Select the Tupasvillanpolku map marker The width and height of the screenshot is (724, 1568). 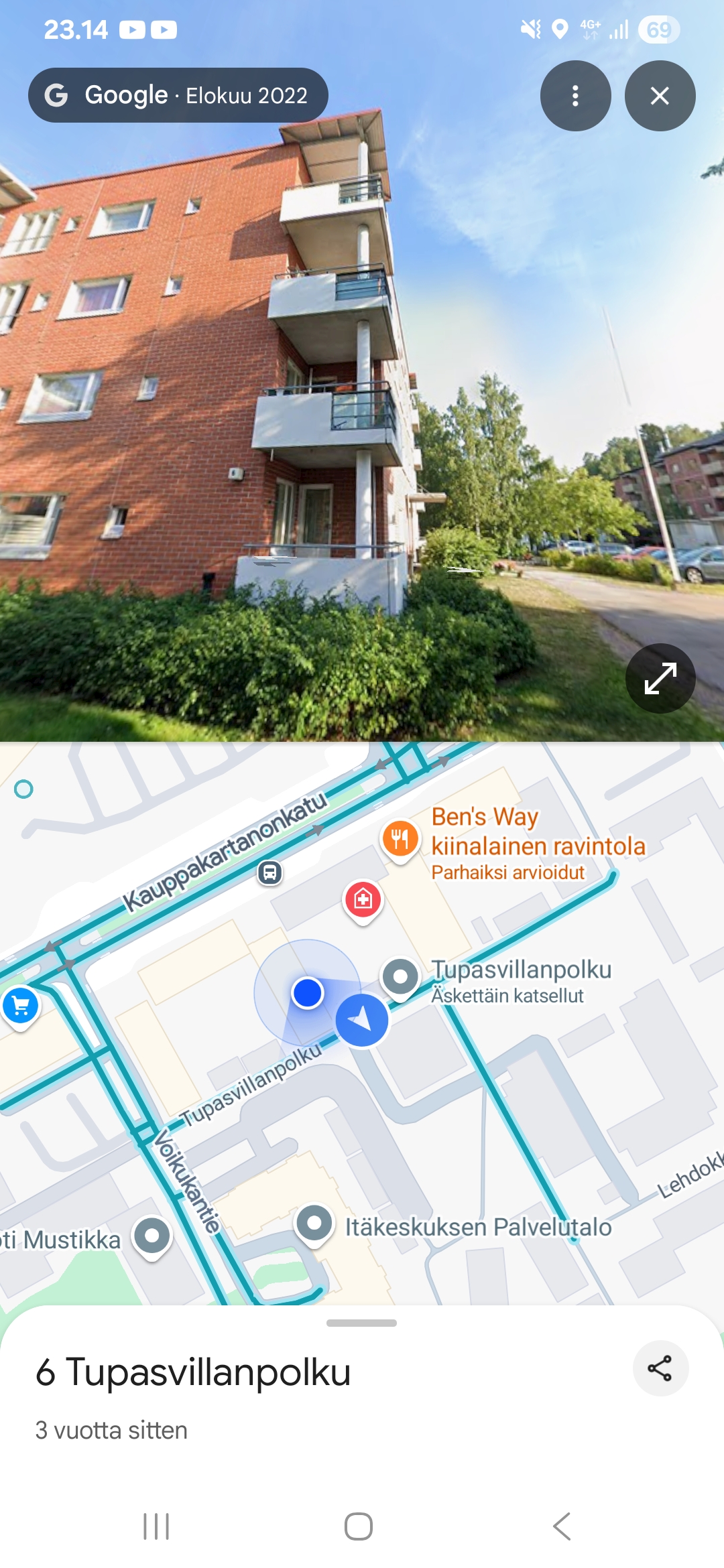click(x=400, y=978)
